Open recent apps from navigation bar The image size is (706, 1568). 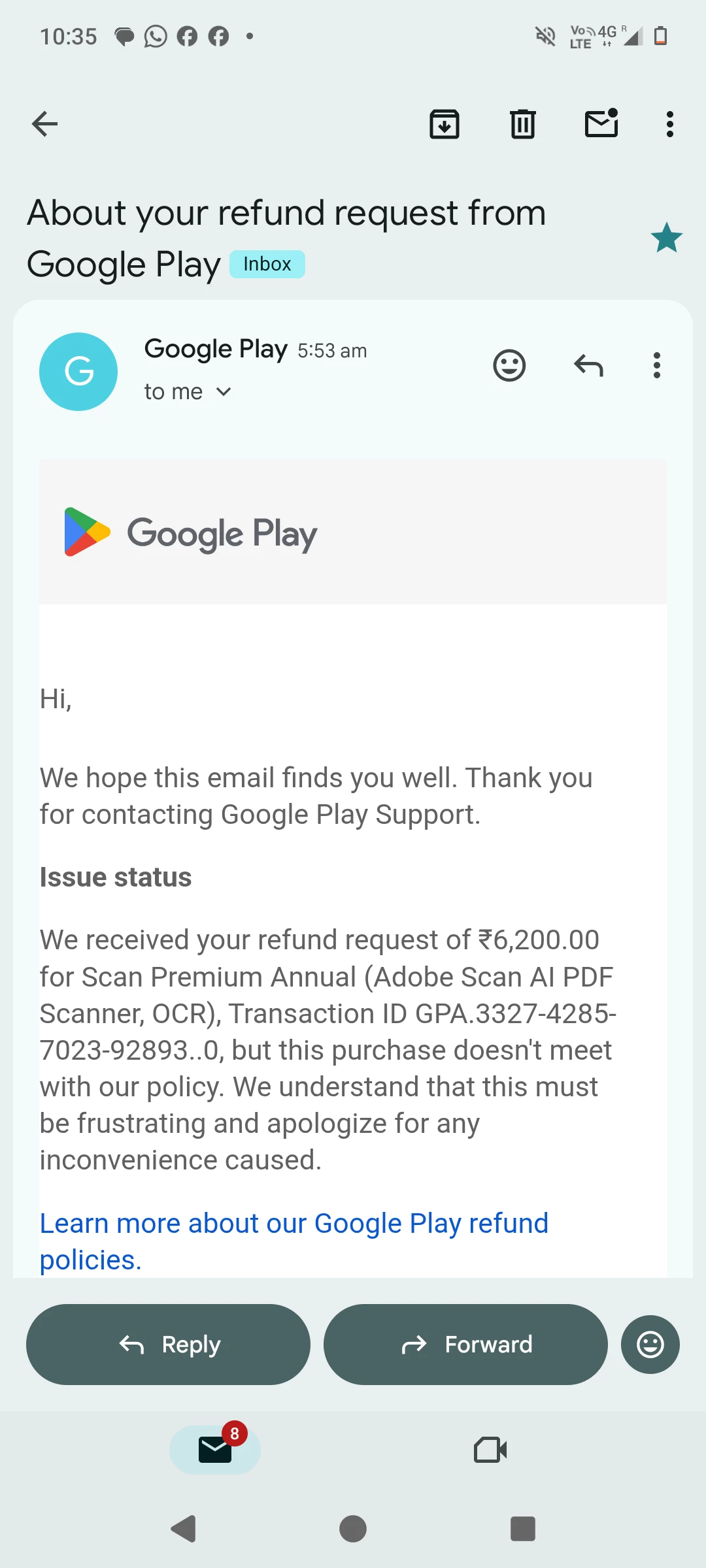point(523,1529)
